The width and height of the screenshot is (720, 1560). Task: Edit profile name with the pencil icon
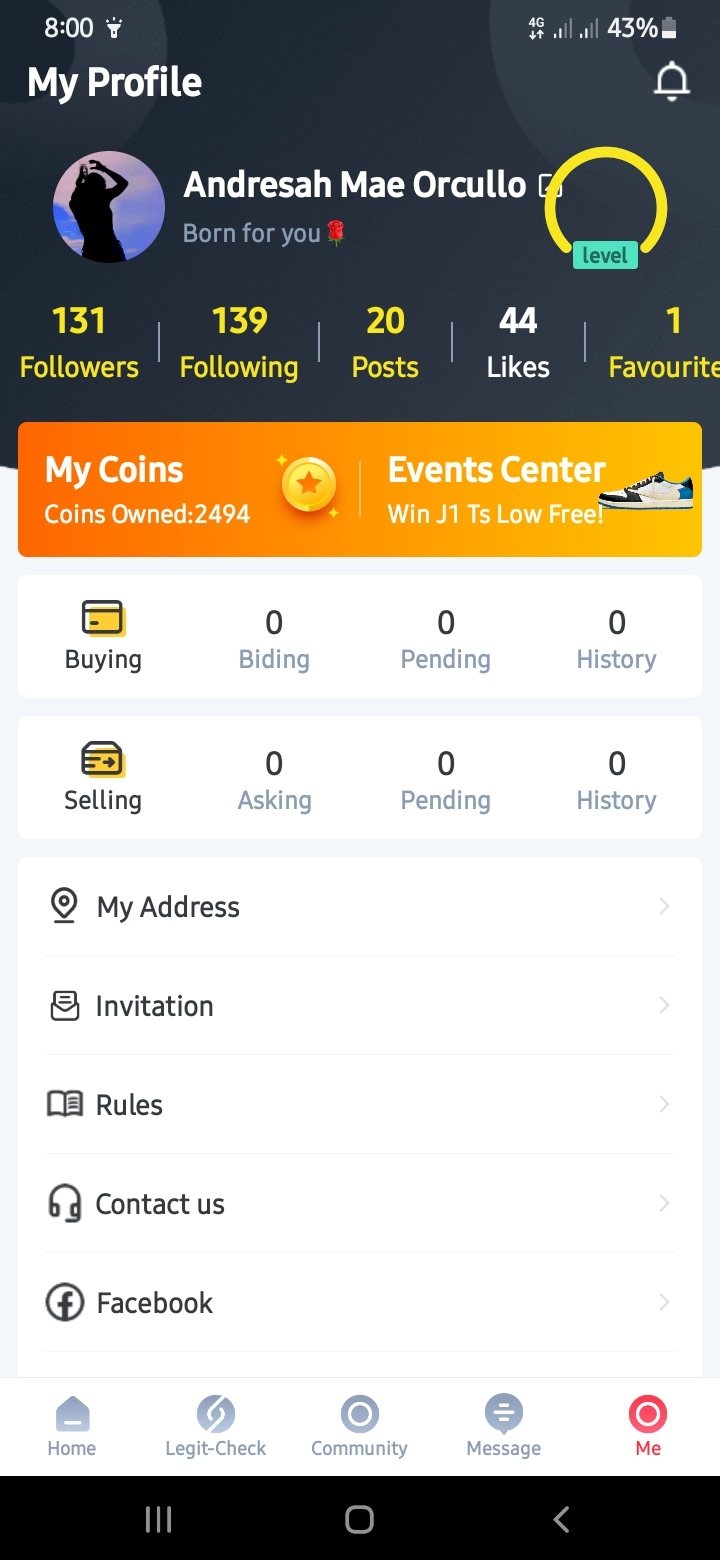pos(549,185)
